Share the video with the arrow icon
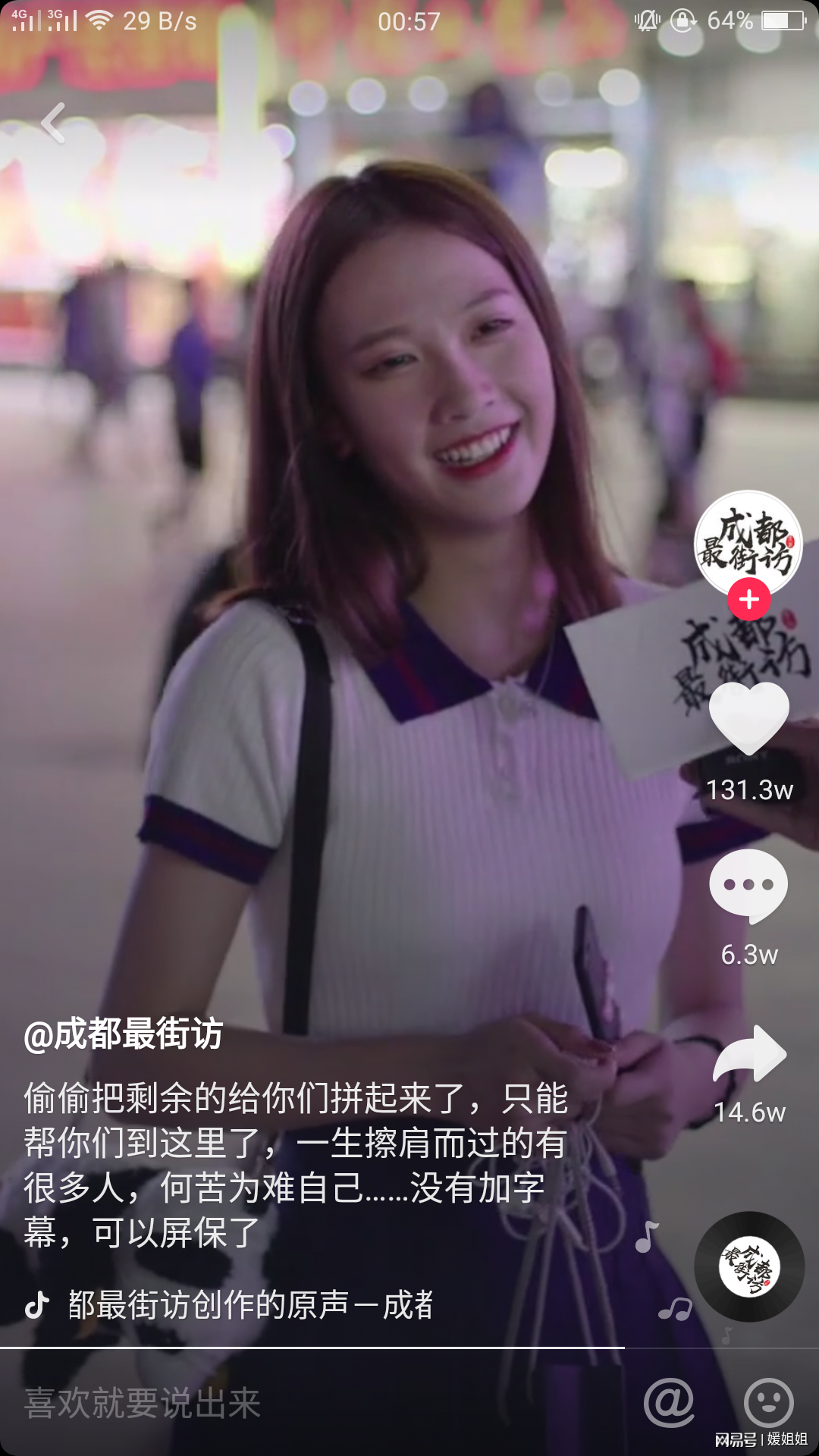The height and width of the screenshot is (1456, 819). (x=750, y=1053)
